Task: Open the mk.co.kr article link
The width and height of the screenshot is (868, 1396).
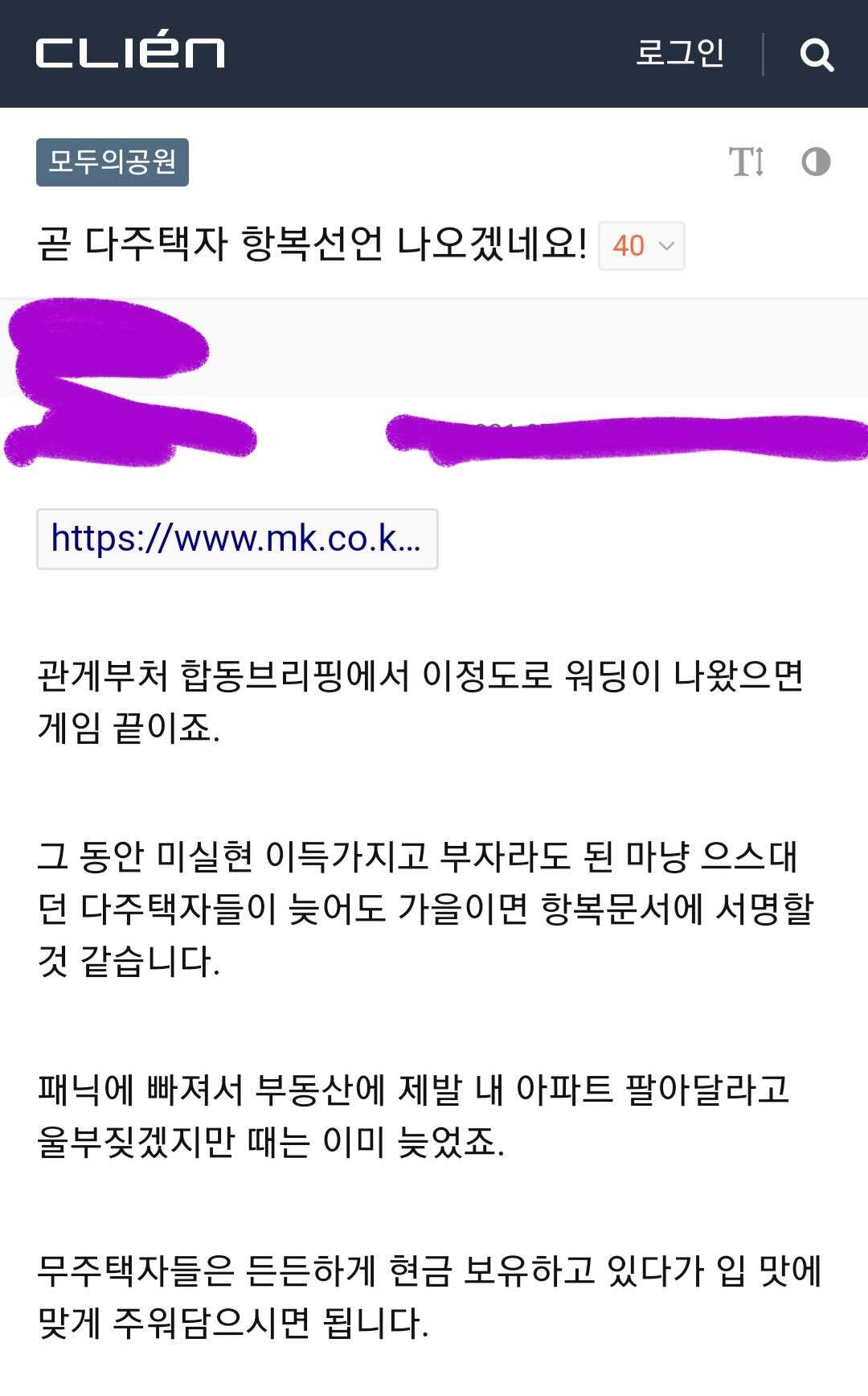Action: pyautogui.click(x=237, y=539)
